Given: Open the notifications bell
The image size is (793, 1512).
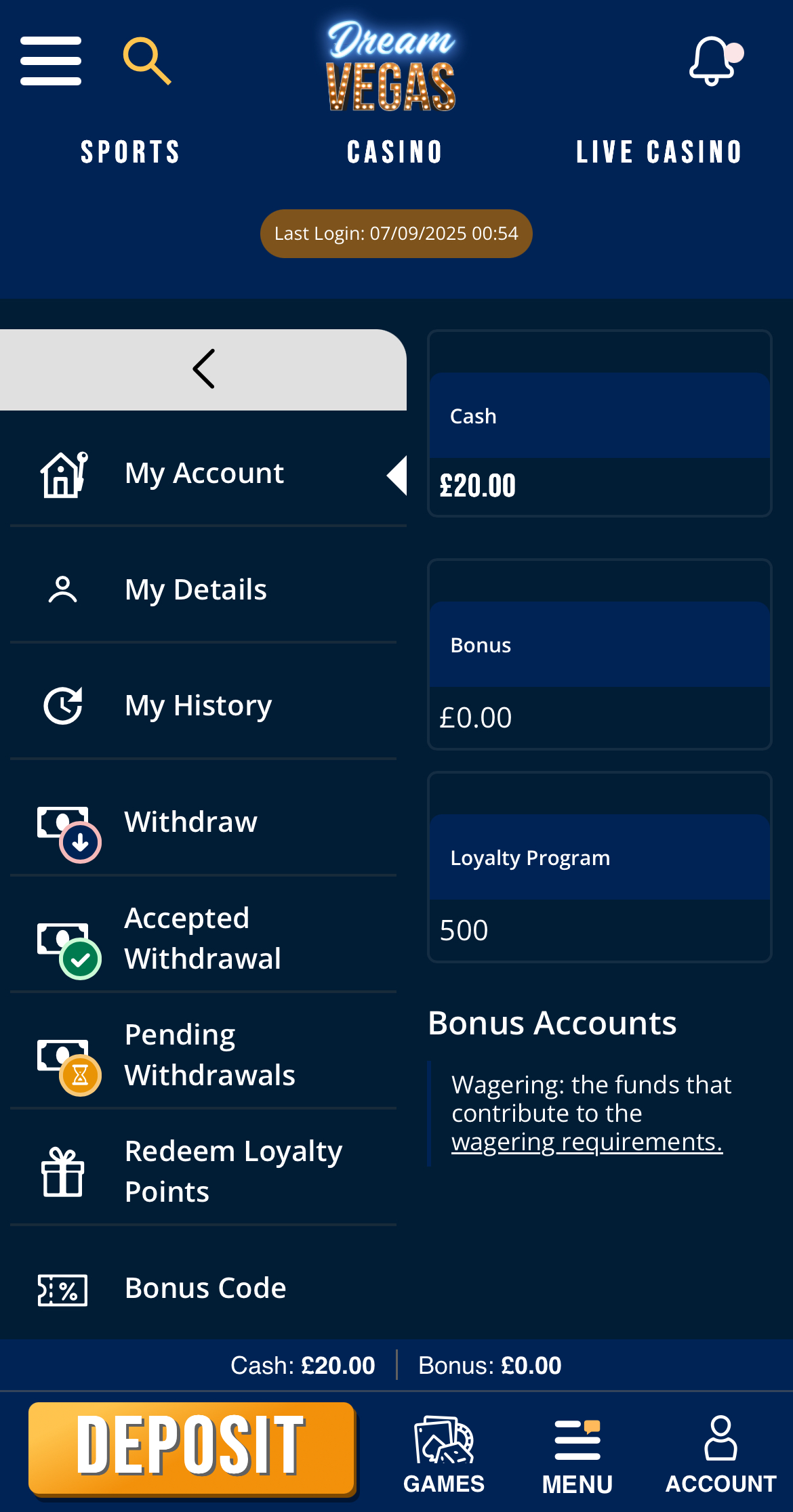Looking at the screenshot, I should point(712,61).
